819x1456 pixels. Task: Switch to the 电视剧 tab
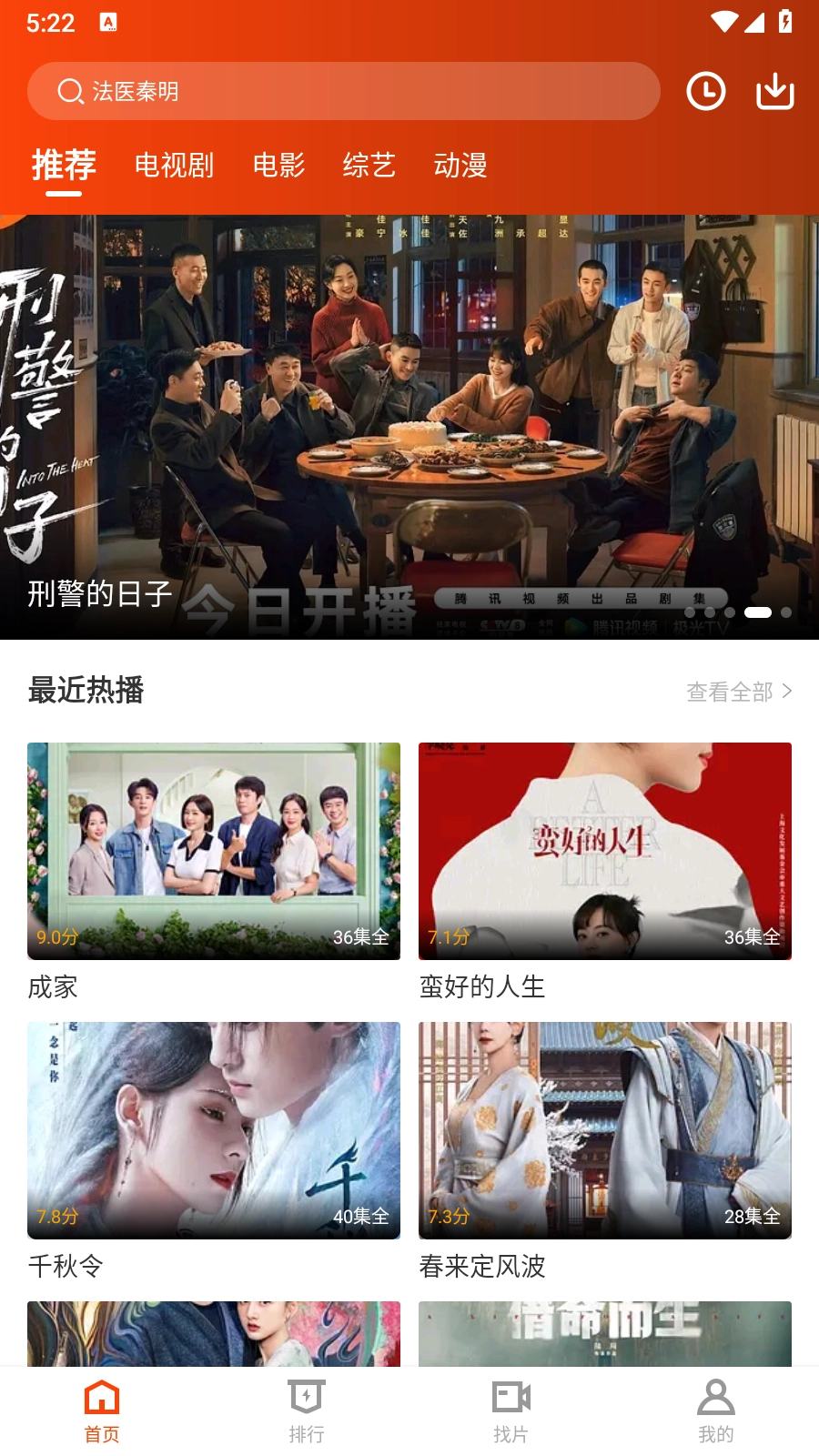click(174, 166)
